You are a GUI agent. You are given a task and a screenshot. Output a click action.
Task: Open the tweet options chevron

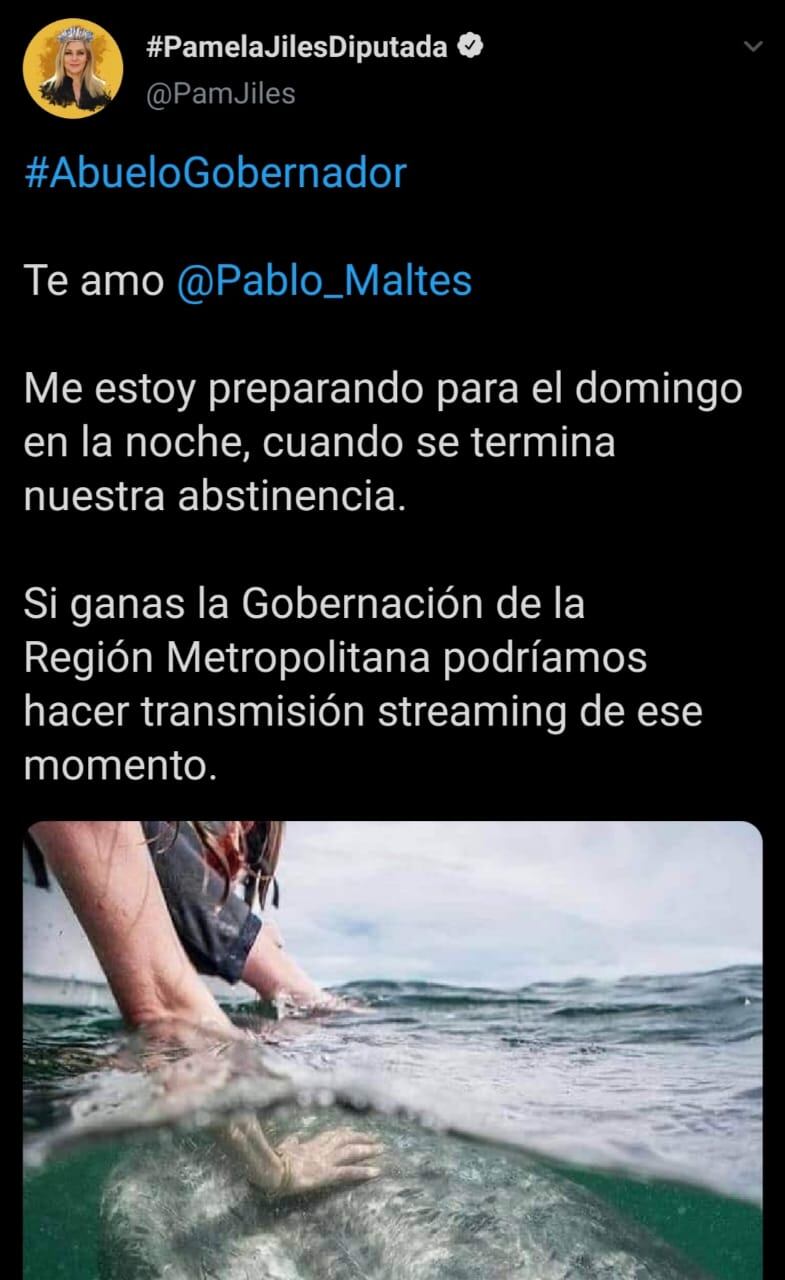point(753,46)
